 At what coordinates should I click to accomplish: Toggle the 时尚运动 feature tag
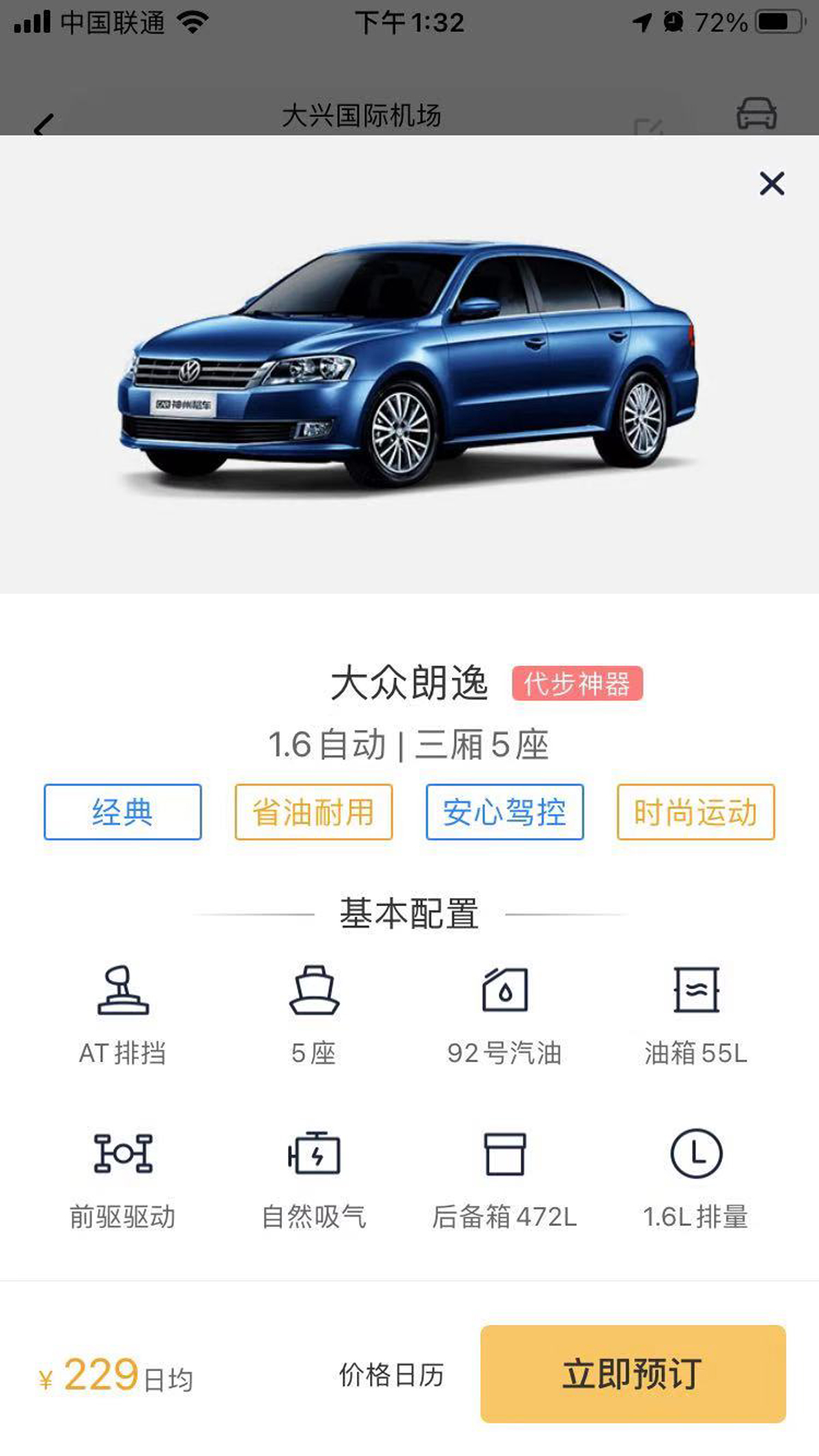pos(695,812)
